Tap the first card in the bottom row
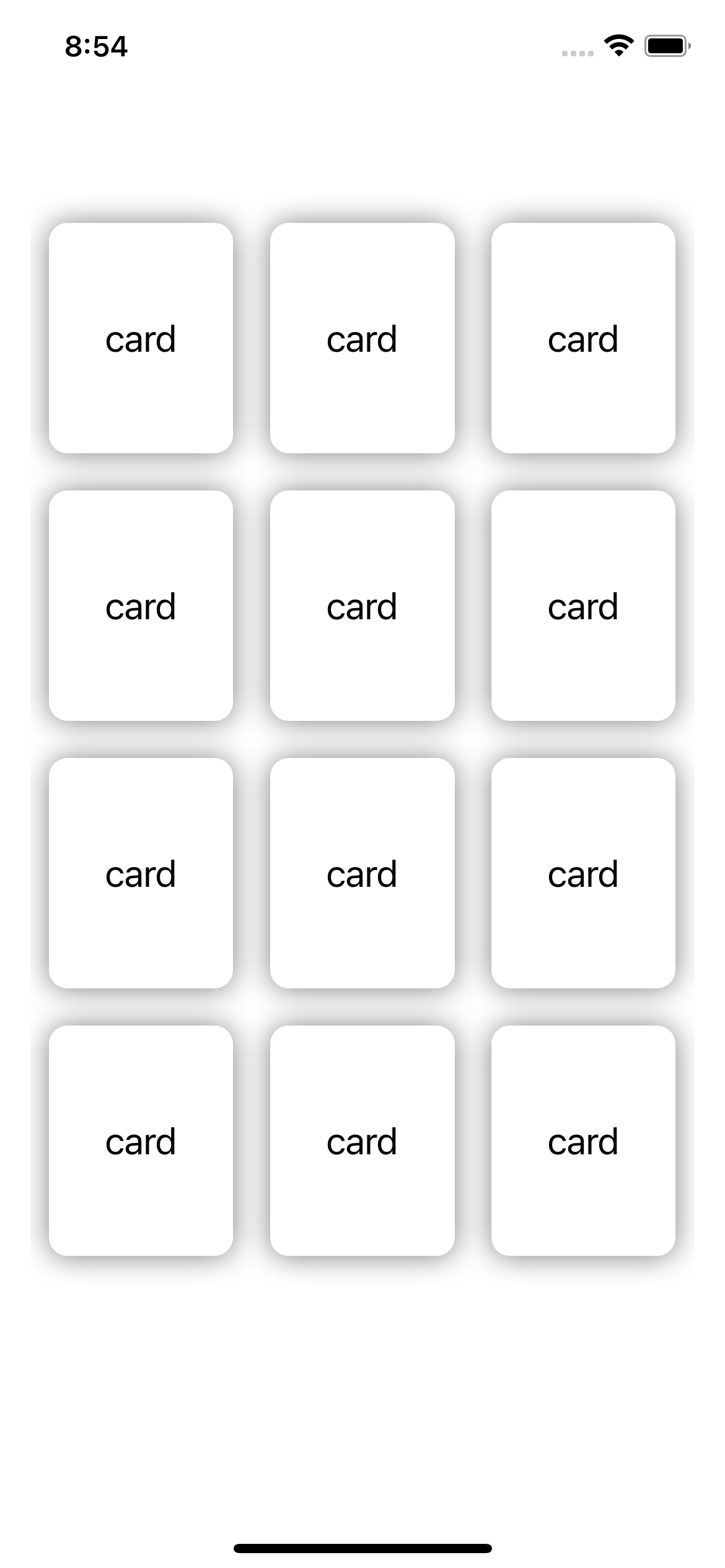The width and height of the screenshot is (725, 1568). [x=141, y=1141]
